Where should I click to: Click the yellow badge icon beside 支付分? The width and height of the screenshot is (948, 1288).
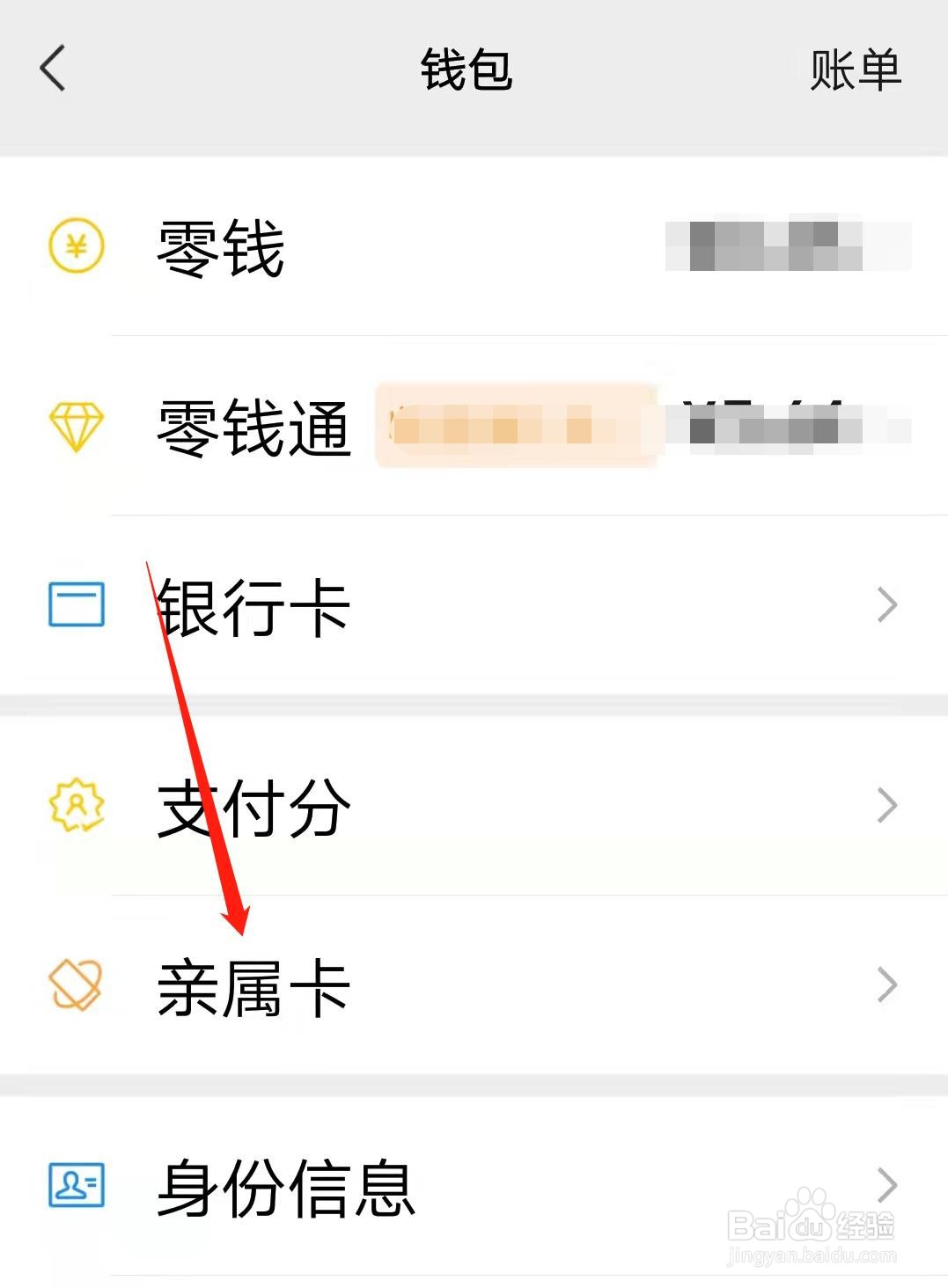(76, 803)
